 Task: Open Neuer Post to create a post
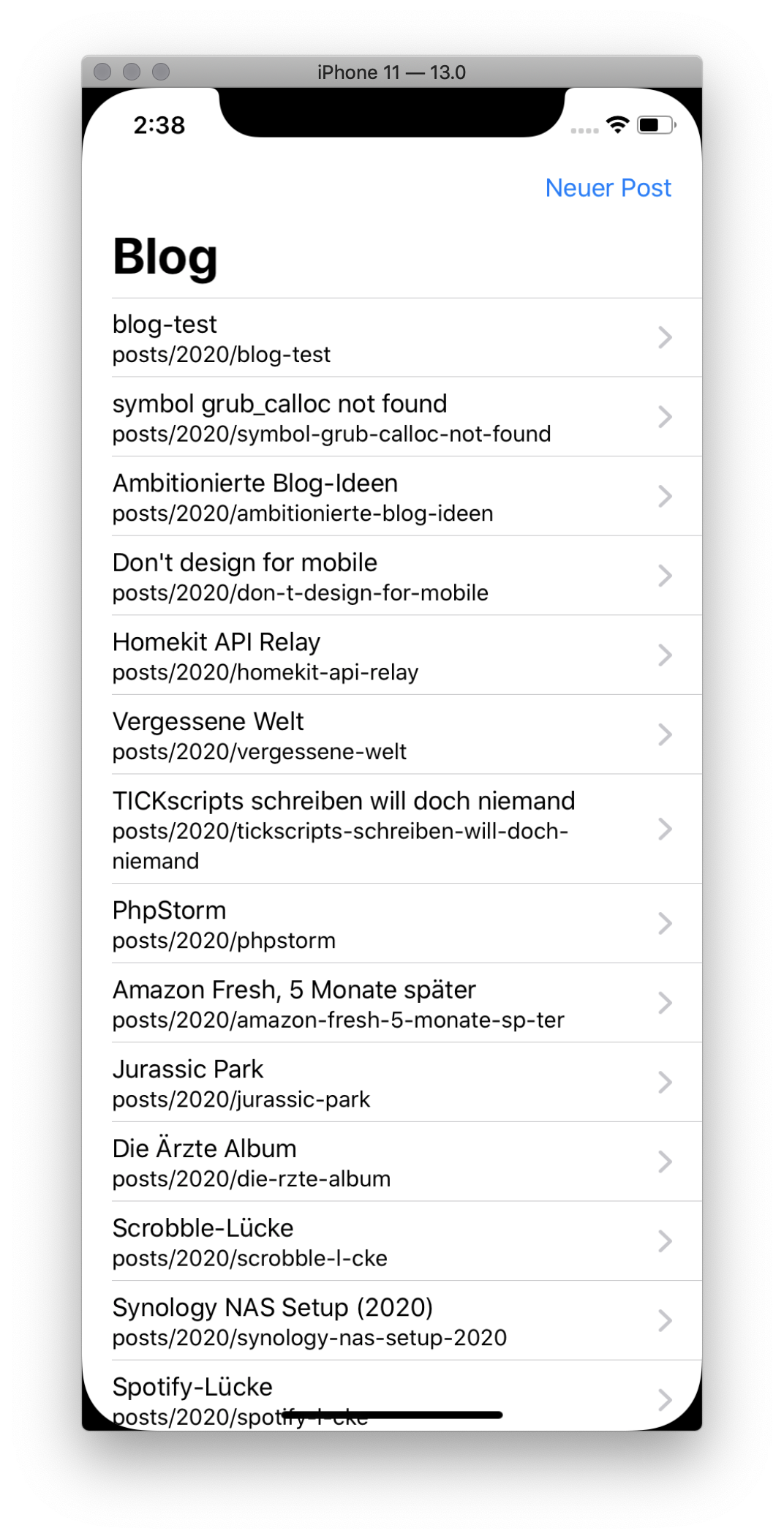(x=609, y=188)
